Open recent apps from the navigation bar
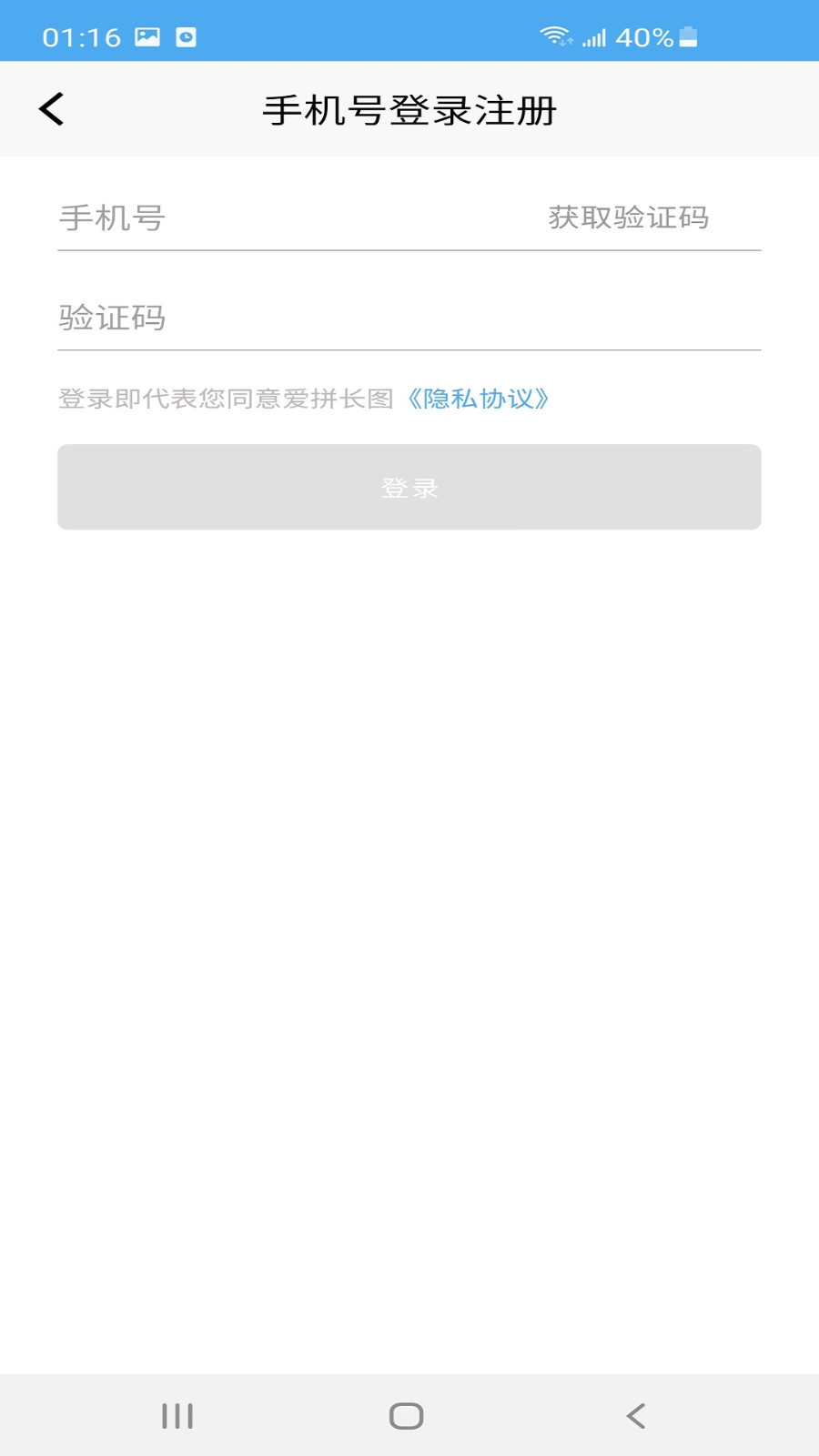819x1456 pixels. (x=177, y=1416)
